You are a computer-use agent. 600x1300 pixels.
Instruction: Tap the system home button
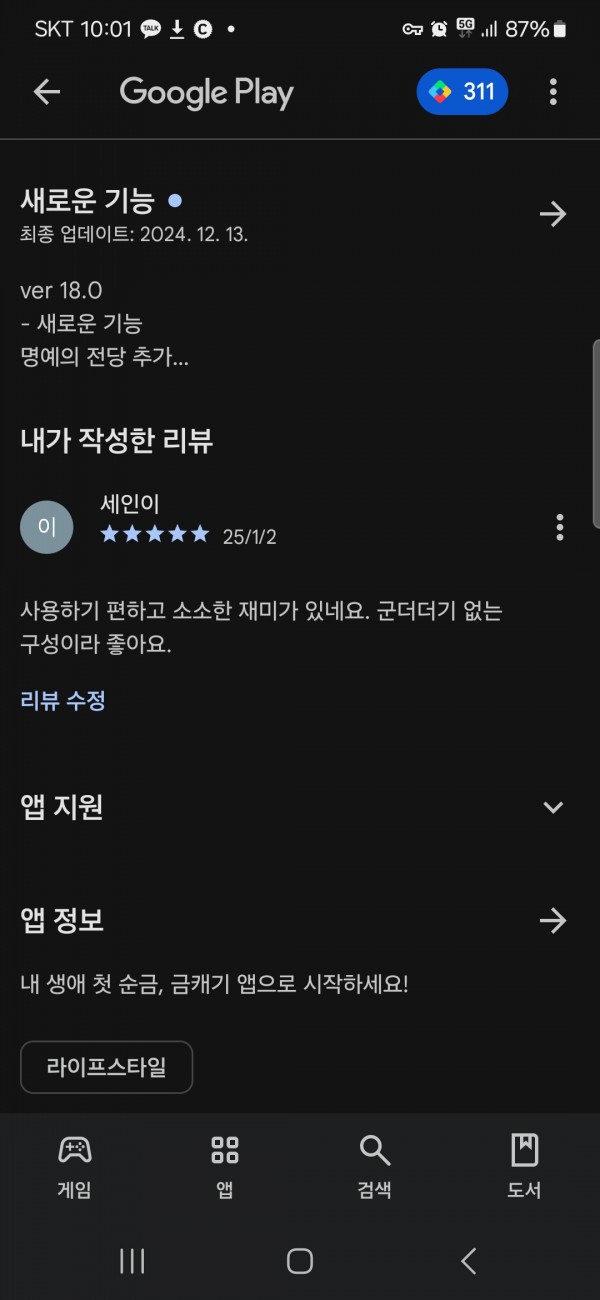(300, 1261)
